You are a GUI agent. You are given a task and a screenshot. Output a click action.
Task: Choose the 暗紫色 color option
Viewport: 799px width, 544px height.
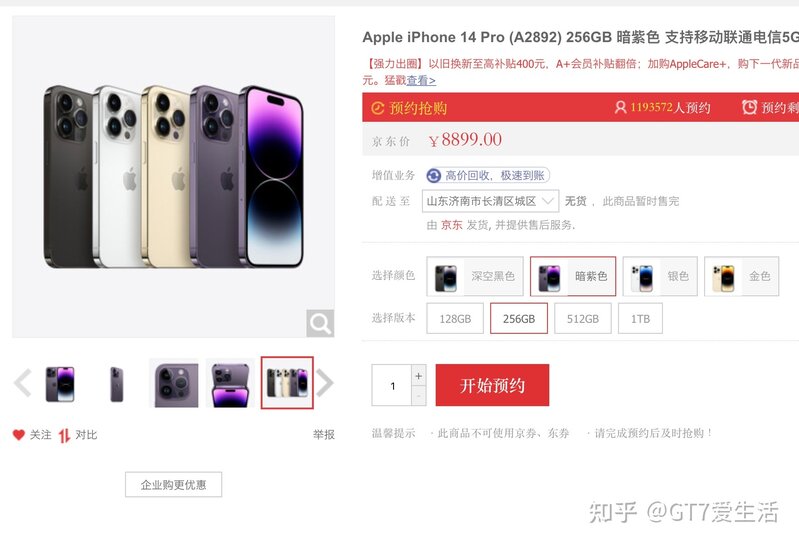pyautogui.click(x=573, y=277)
